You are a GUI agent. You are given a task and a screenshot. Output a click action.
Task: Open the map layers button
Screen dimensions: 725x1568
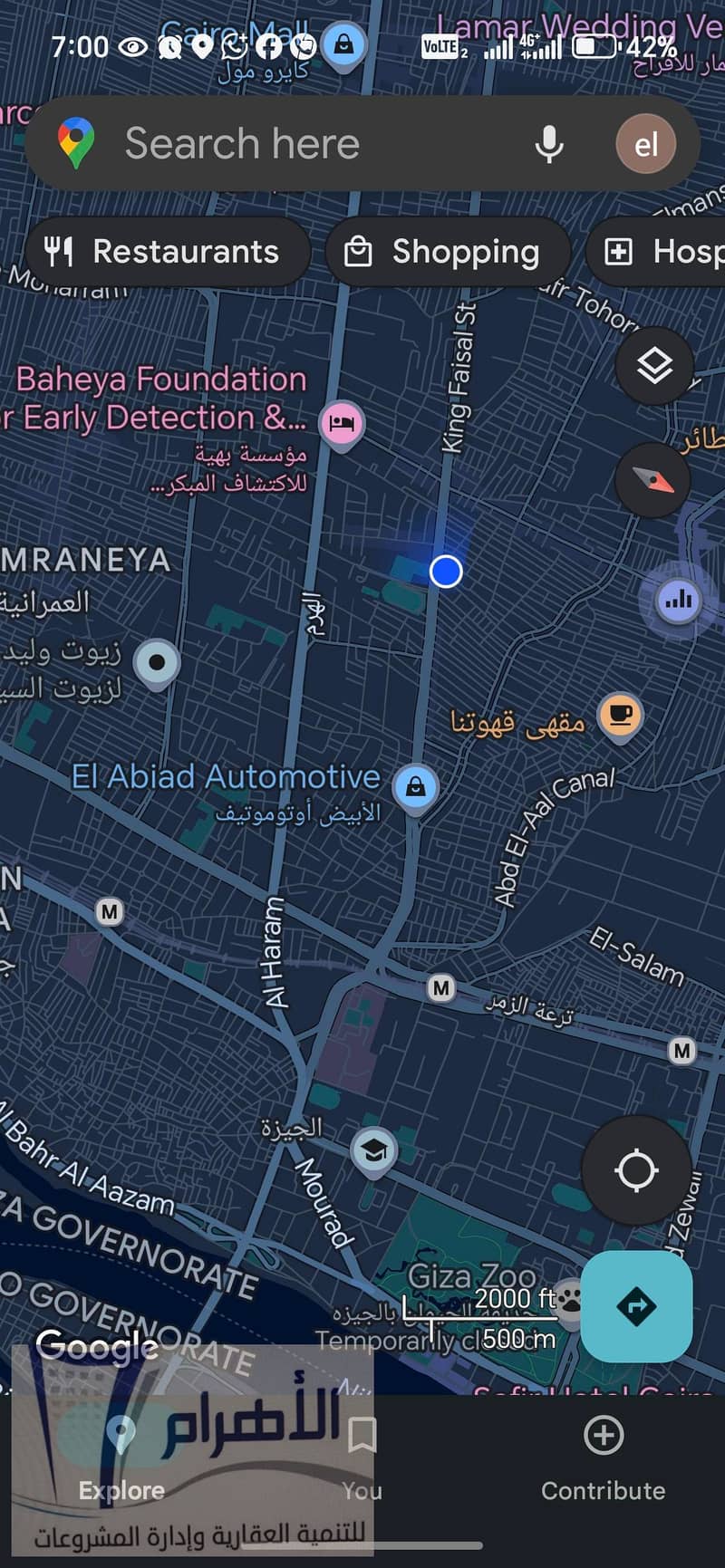[654, 366]
